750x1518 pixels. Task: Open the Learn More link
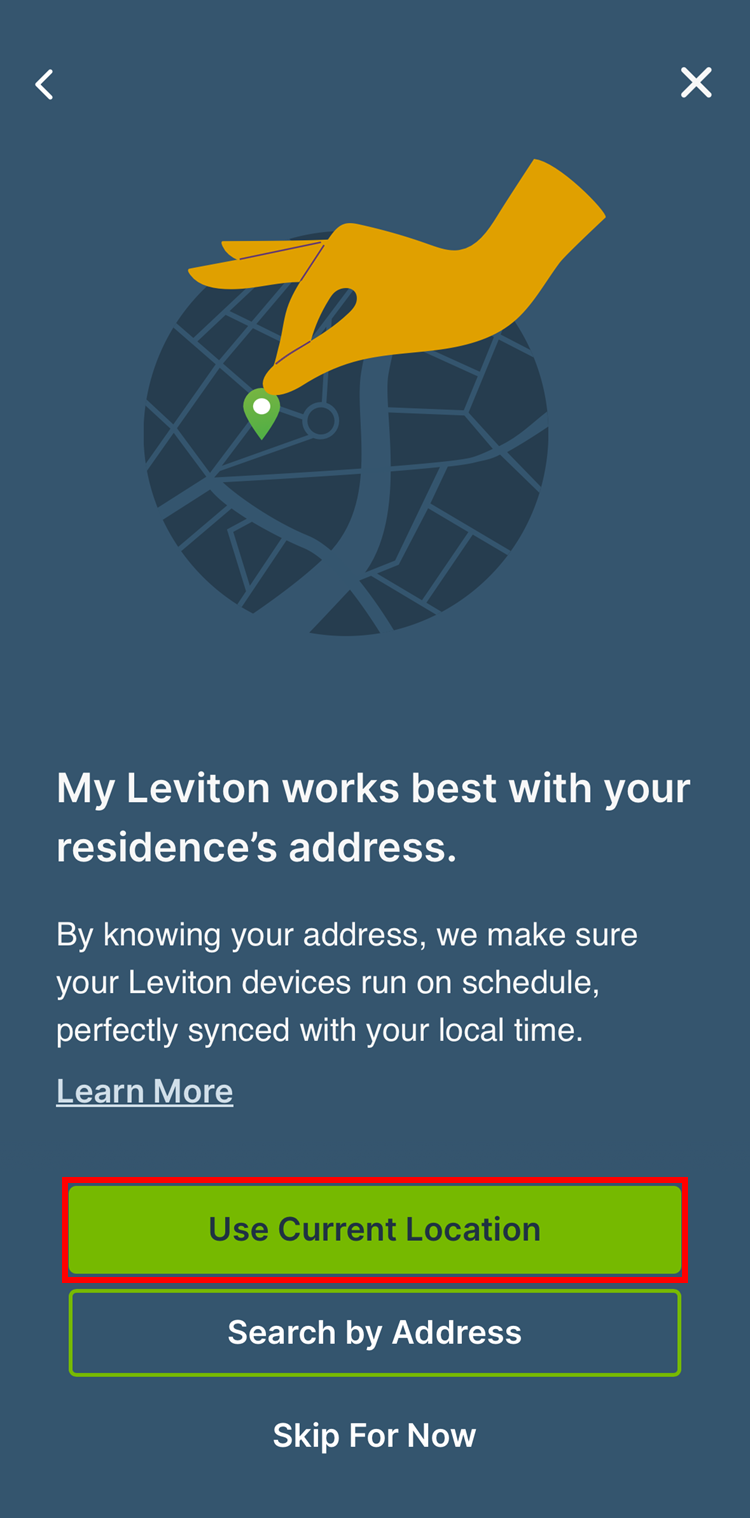pyautogui.click(x=144, y=1090)
